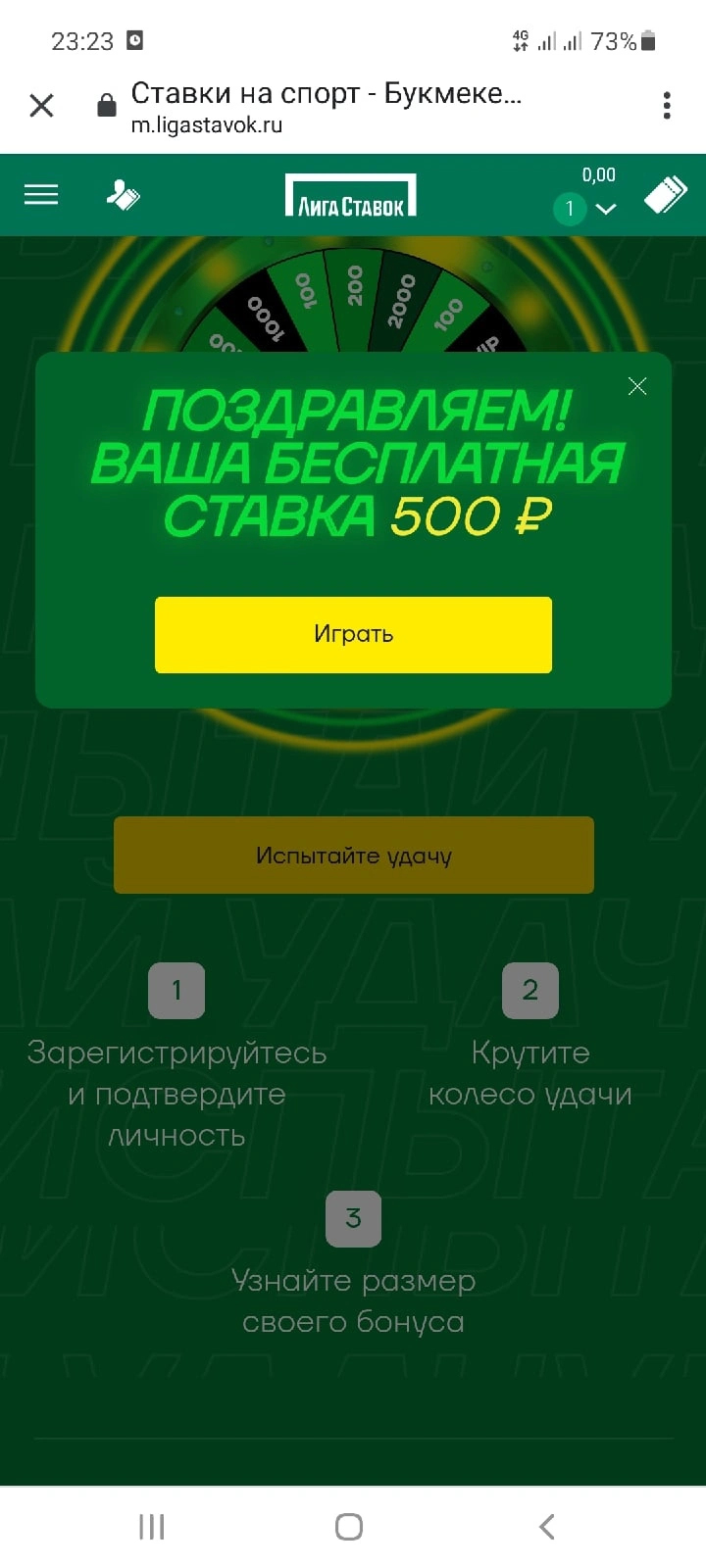Go back with system back button

(547, 1526)
